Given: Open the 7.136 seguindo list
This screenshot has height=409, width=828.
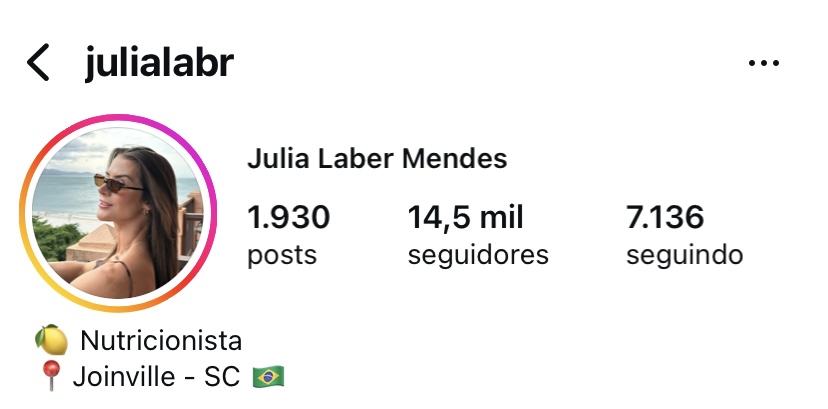Looking at the screenshot, I should pyautogui.click(x=684, y=234).
